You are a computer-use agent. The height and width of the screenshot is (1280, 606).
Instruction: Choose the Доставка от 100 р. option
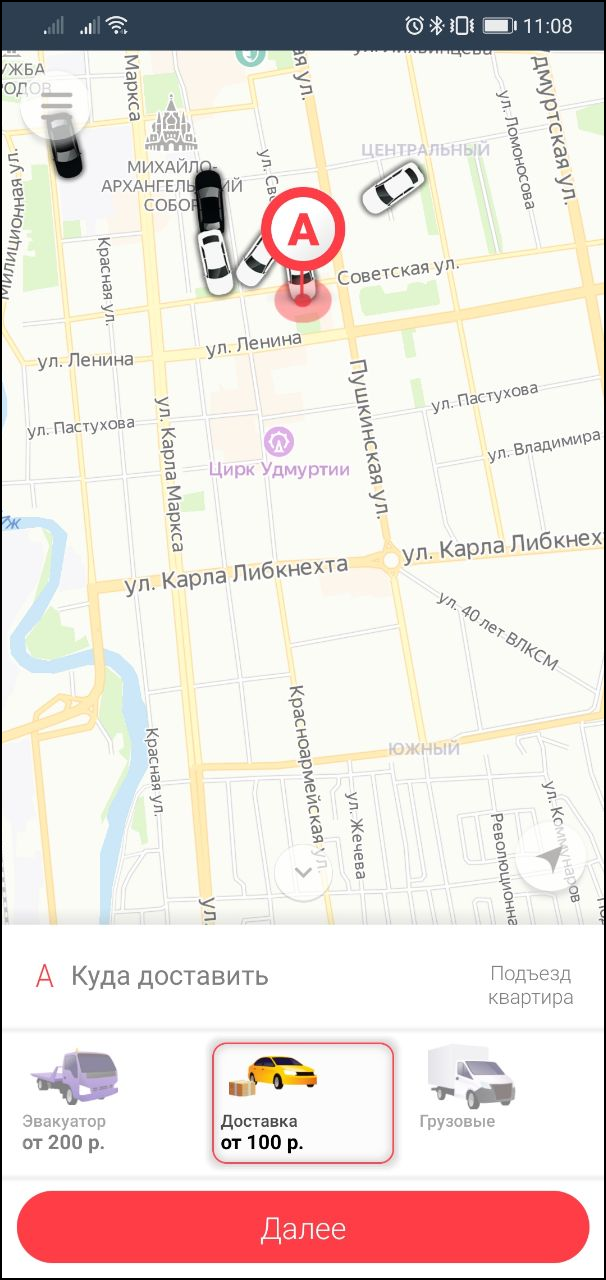tap(303, 1102)
